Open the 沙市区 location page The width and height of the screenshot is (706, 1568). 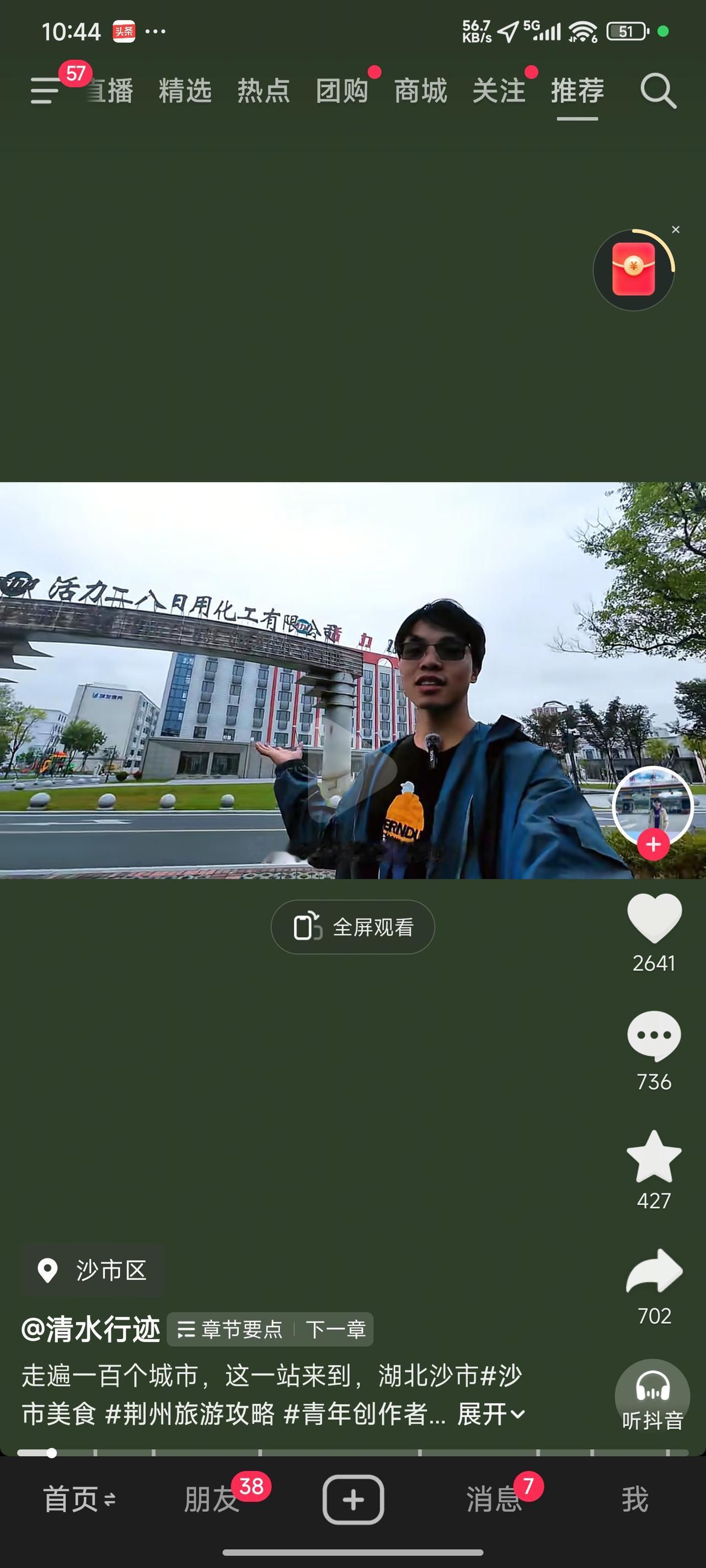(x=92, y=1271)
